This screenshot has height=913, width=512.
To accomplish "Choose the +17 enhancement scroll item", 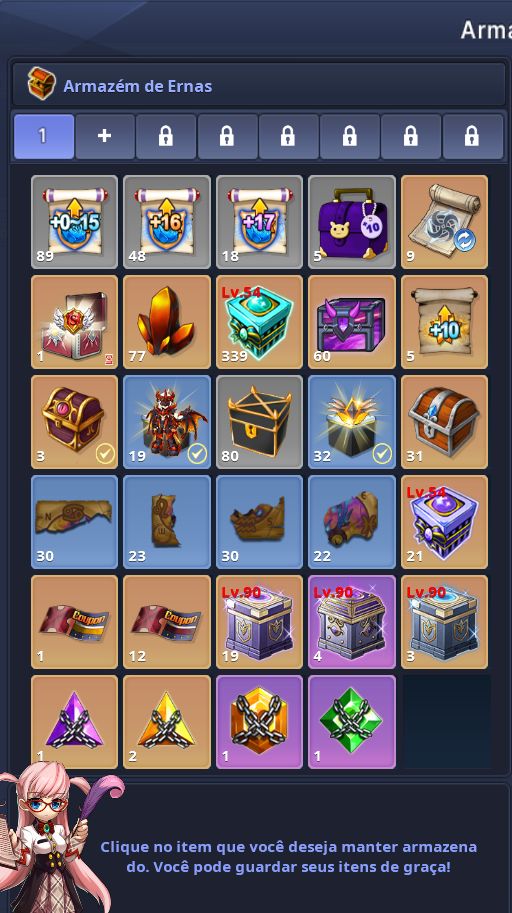I will tap(259, 222).
